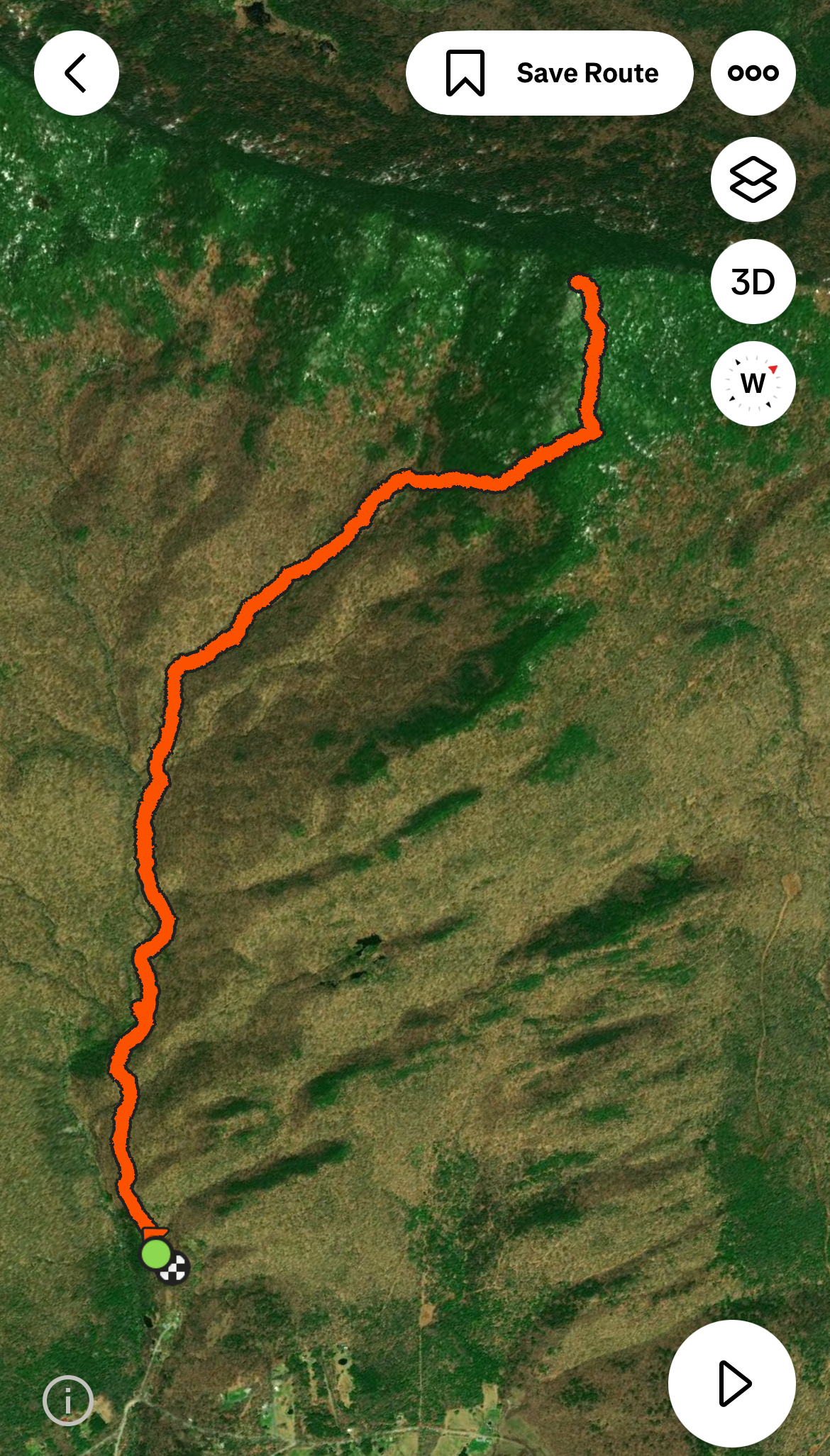Open the map layers selector

click(x=753, y=179)
